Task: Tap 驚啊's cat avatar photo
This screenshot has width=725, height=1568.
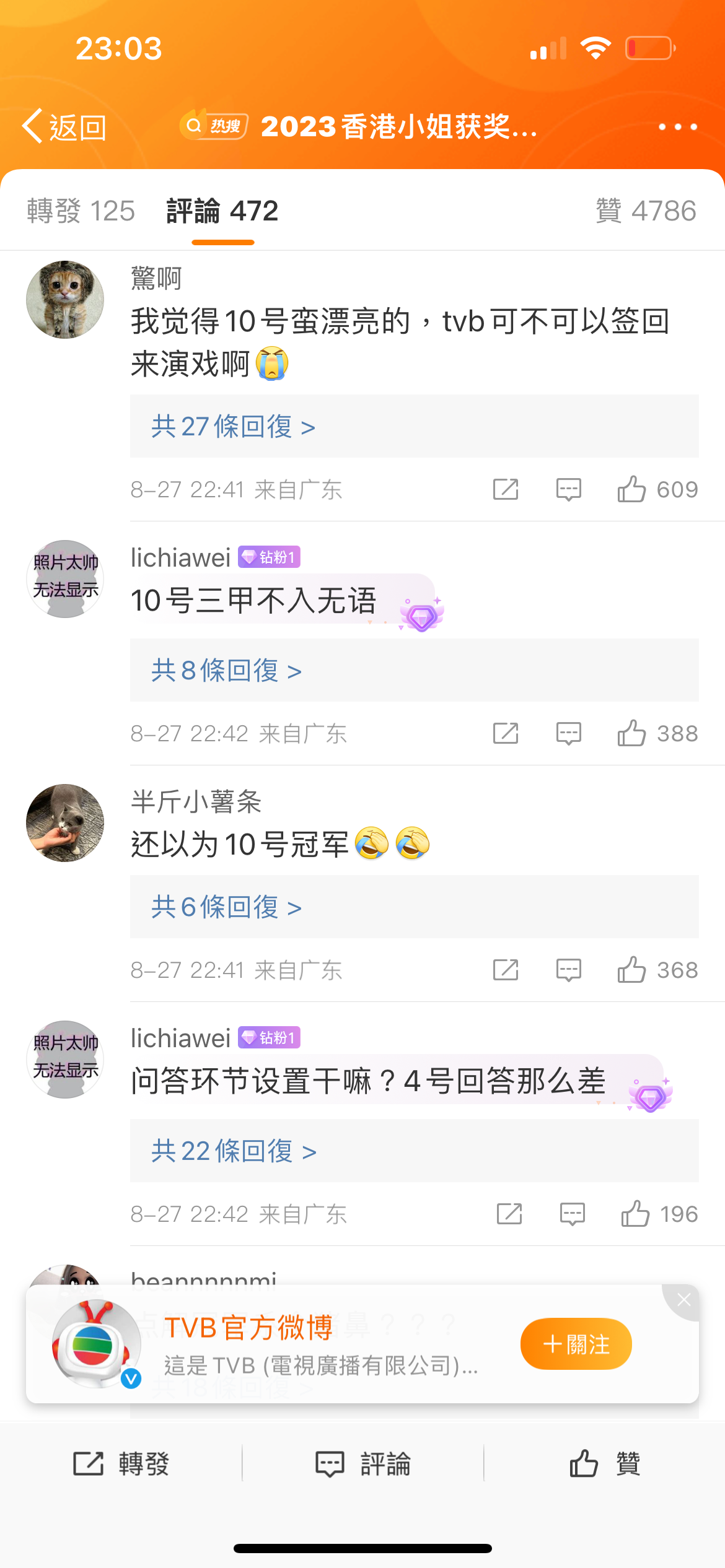Action: pos(64,299)
